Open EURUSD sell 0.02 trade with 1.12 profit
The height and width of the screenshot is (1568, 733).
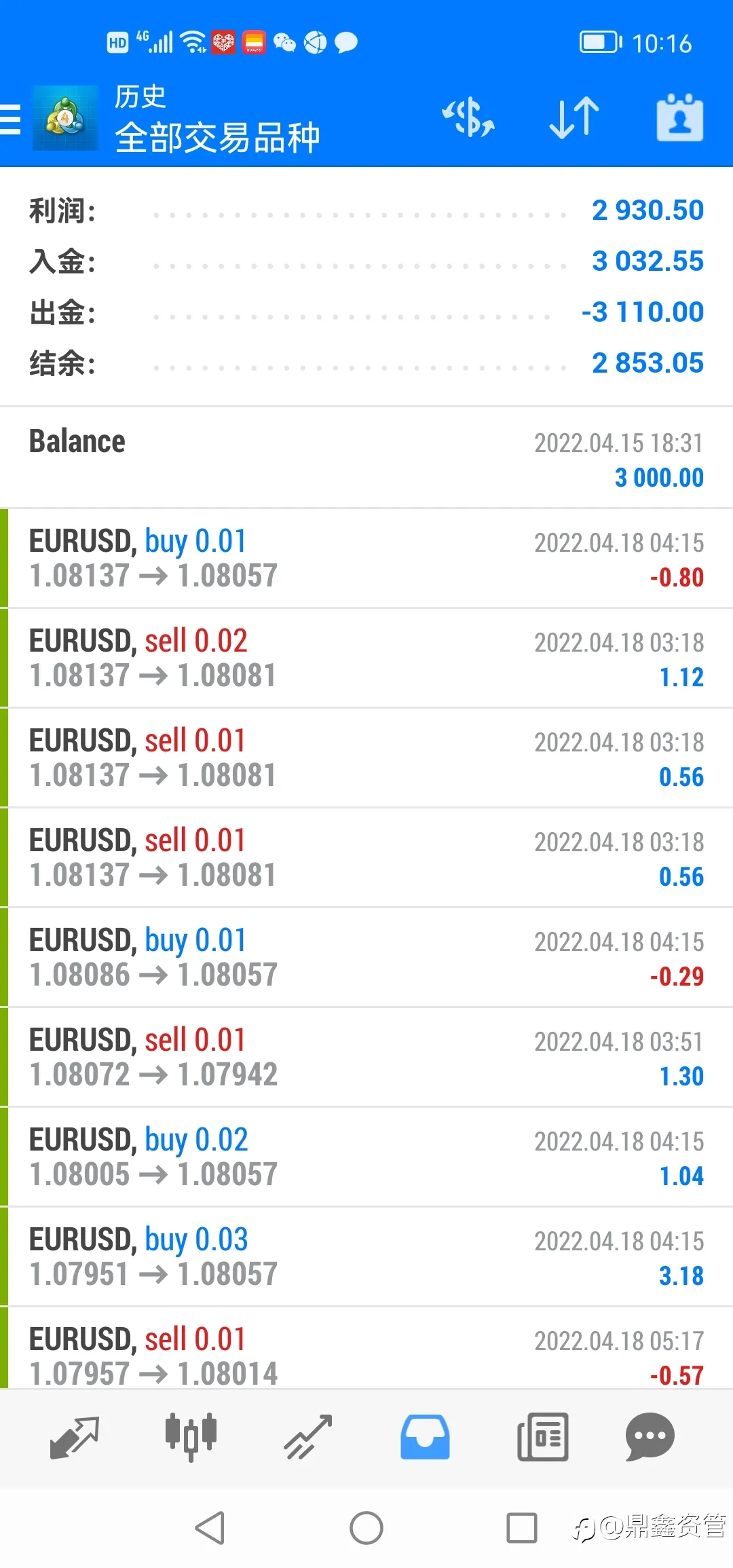pyautogui.click(x=366, y=658)
